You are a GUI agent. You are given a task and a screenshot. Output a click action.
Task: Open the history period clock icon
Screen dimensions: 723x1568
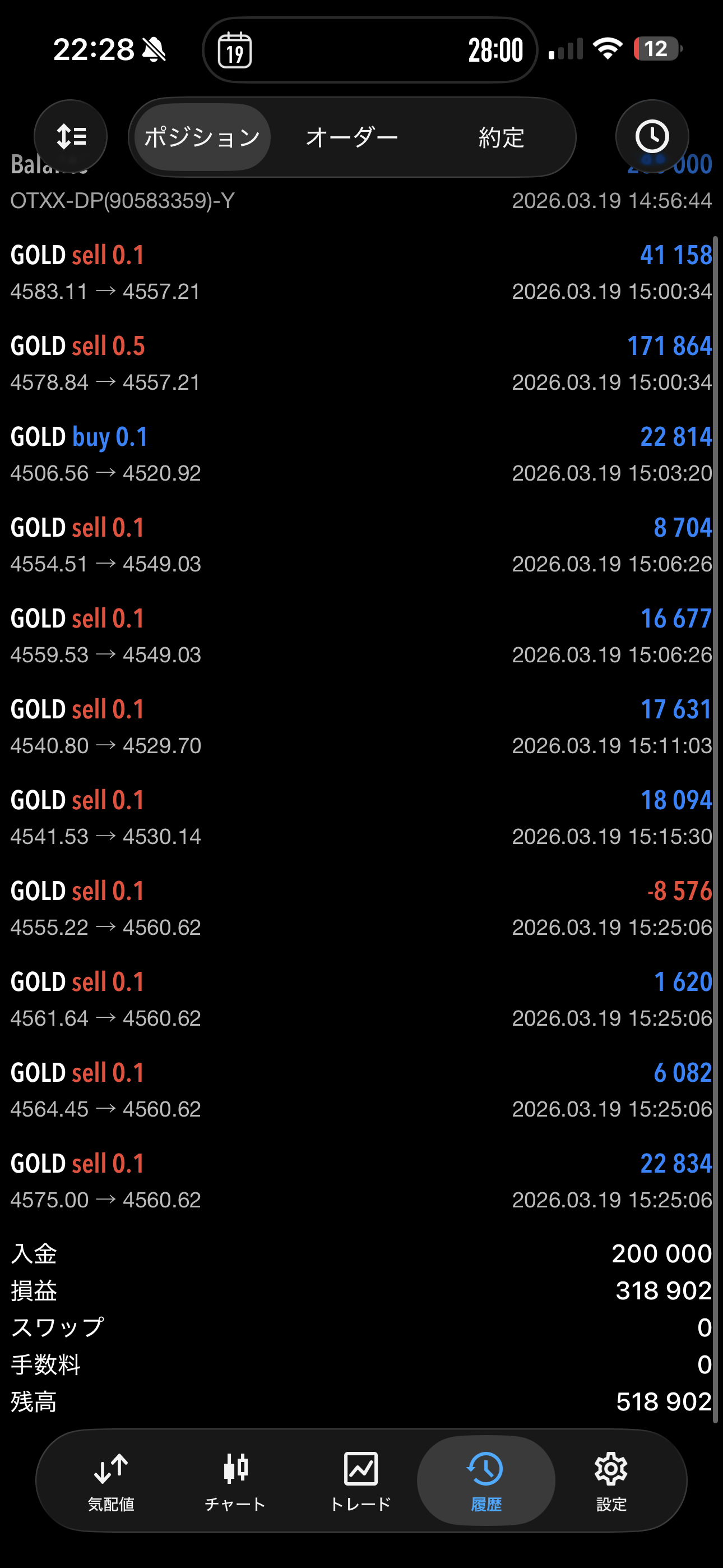pyautogui.click(x=652, y=136)
